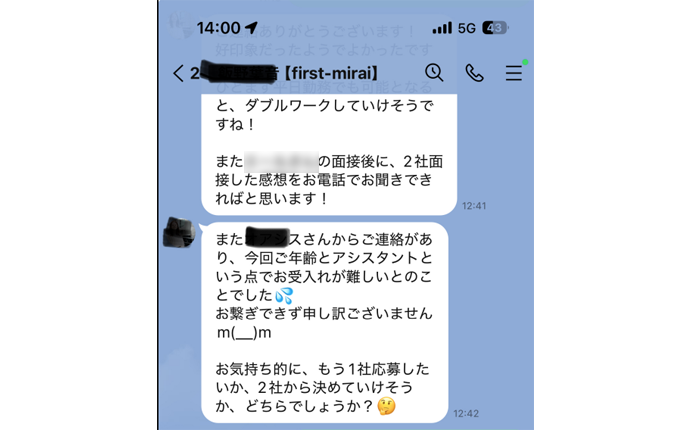Start a voice call in this chat
690x430 pixels.
473,72
